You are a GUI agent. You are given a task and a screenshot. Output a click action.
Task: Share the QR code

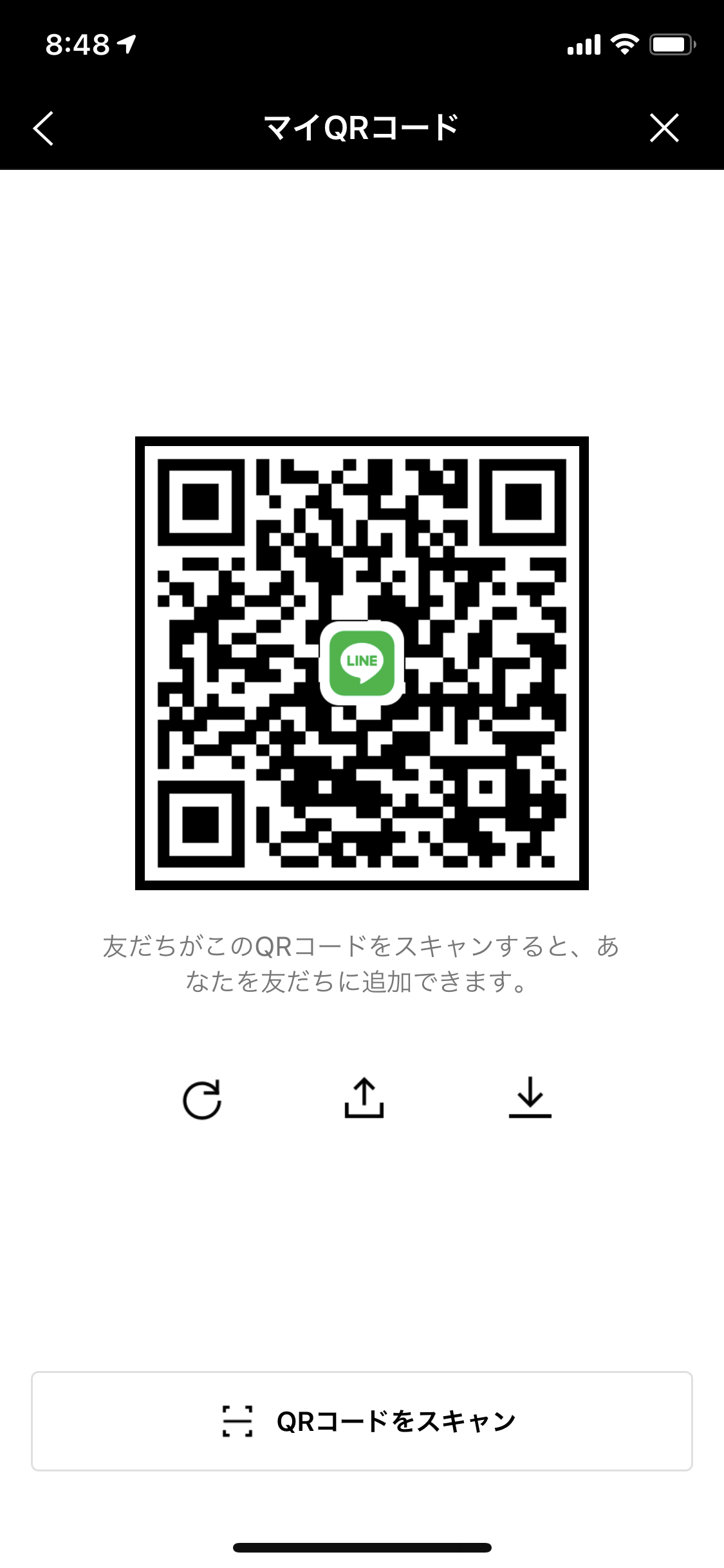coord(364,1098)
